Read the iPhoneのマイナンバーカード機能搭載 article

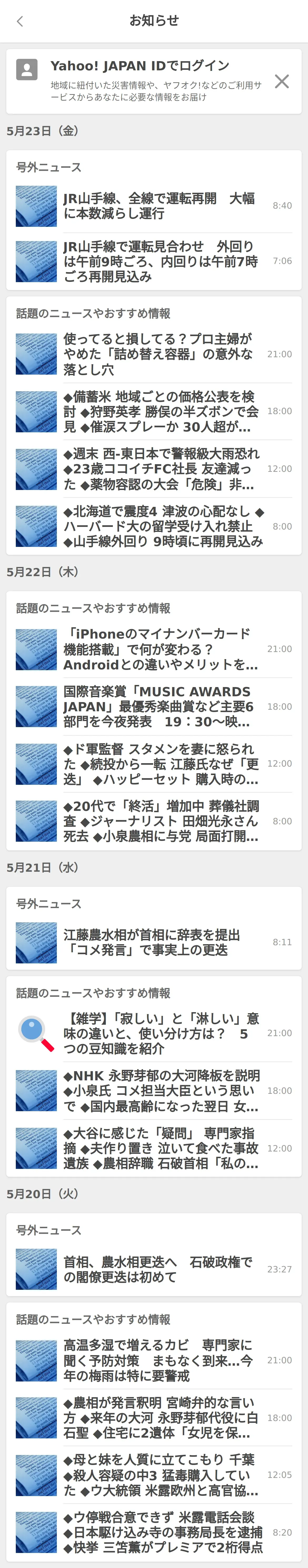point(160,649)
